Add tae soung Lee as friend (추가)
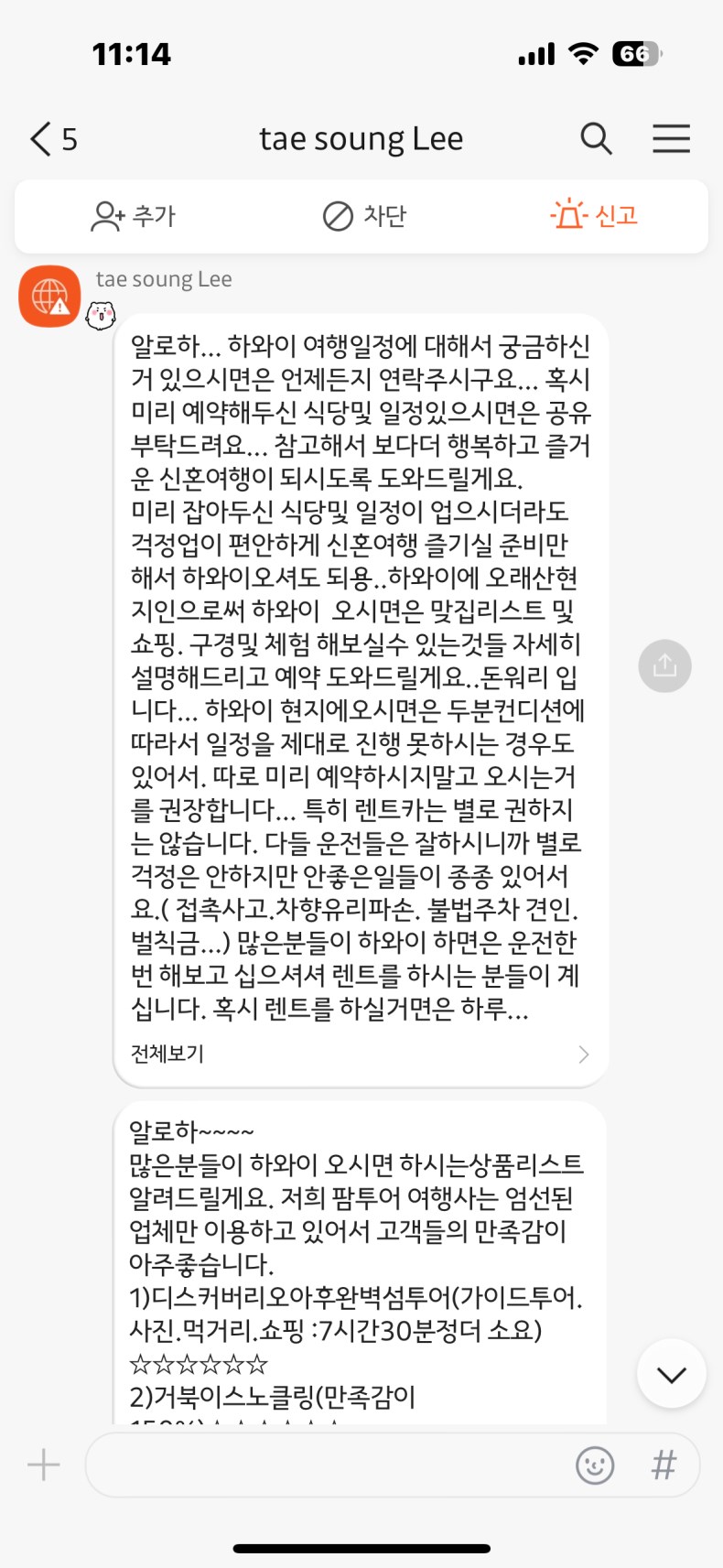Viewport: 723px width, 1568px height. (x=134, y=216)
